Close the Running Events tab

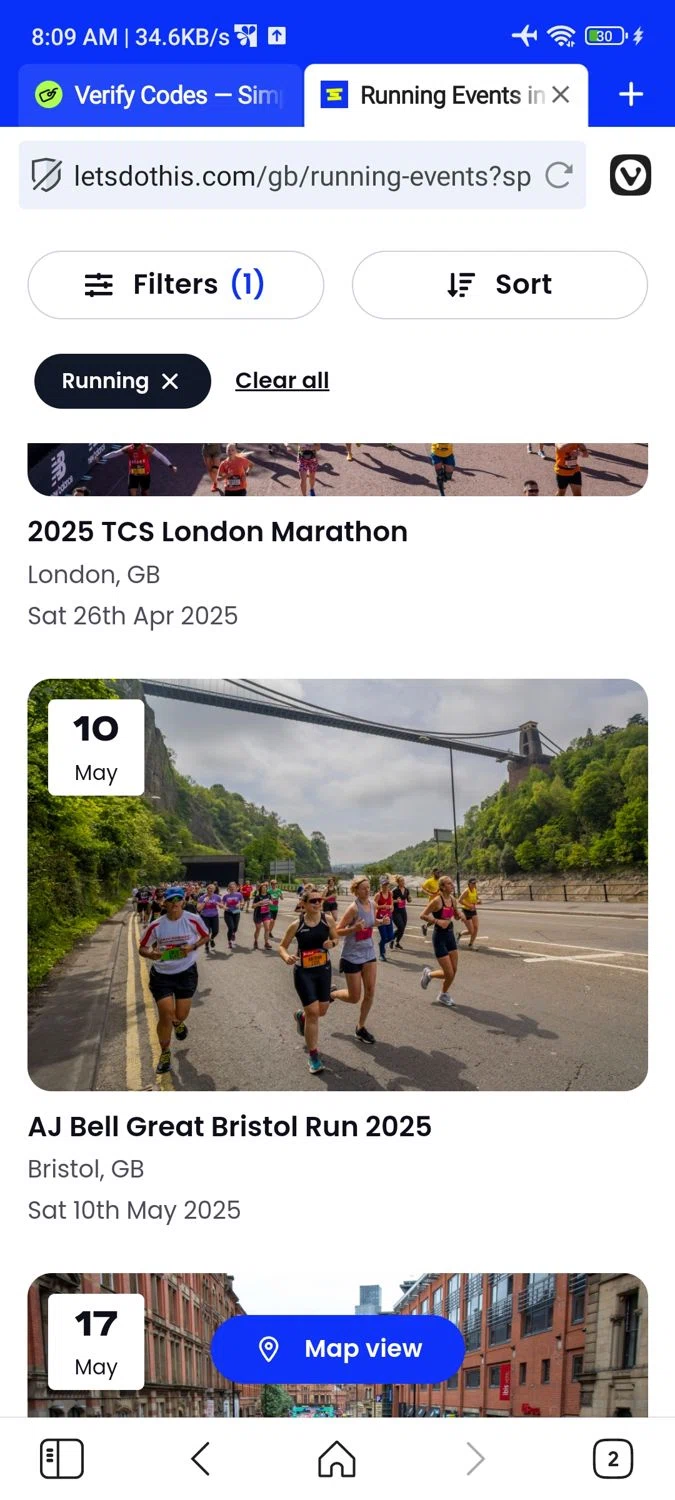click(x=561, y=95)
